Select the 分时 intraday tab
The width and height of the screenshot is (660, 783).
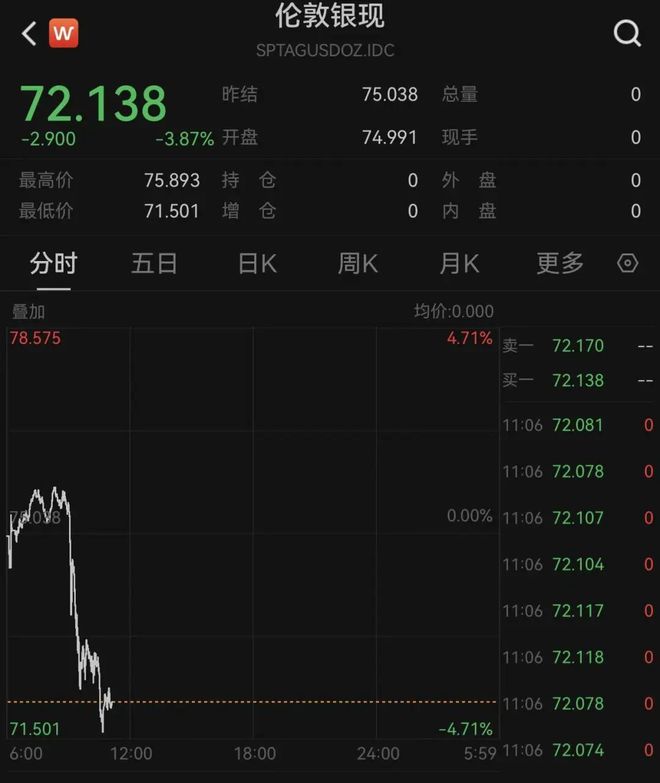pos(53,264)
